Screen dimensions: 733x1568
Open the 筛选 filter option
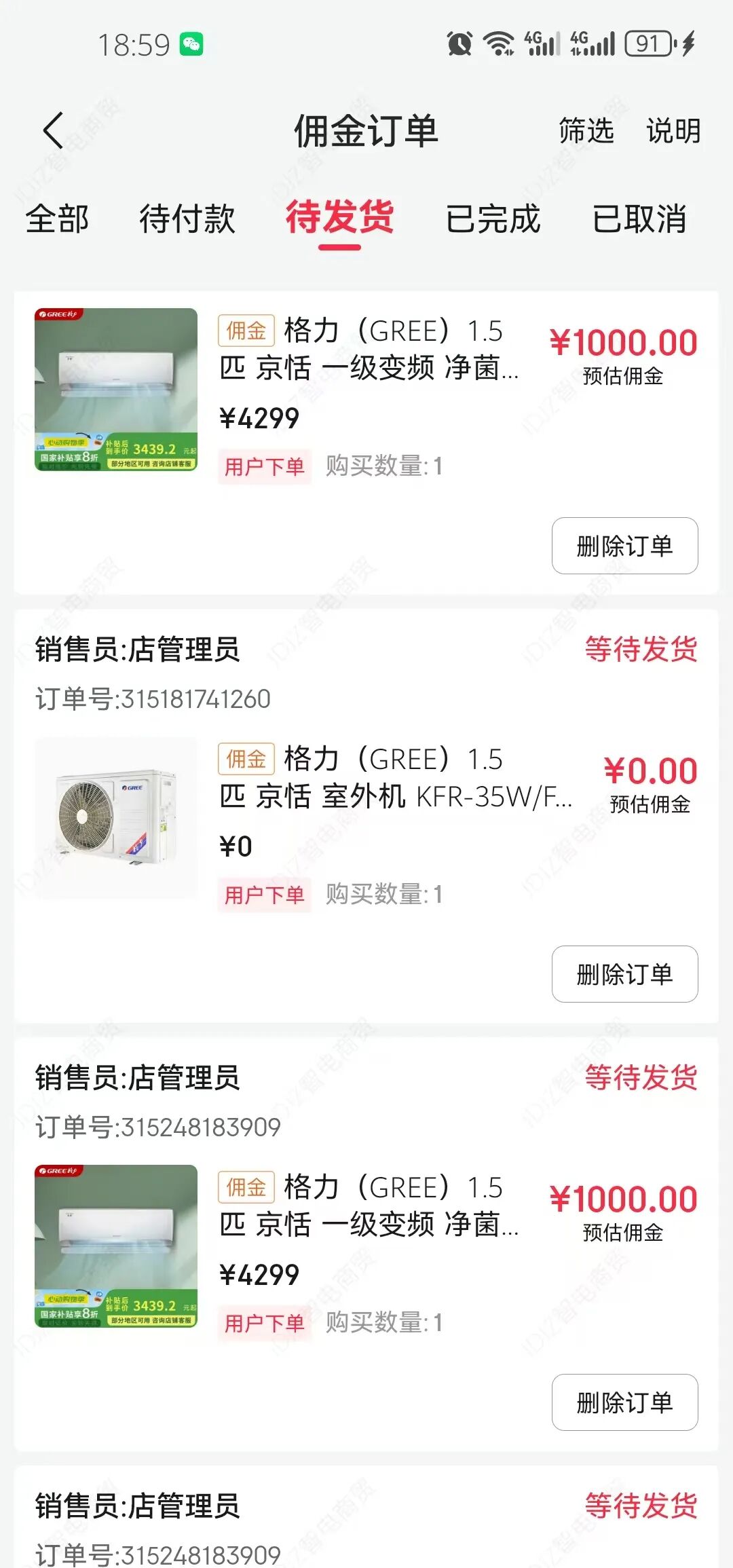pos(586,130)
